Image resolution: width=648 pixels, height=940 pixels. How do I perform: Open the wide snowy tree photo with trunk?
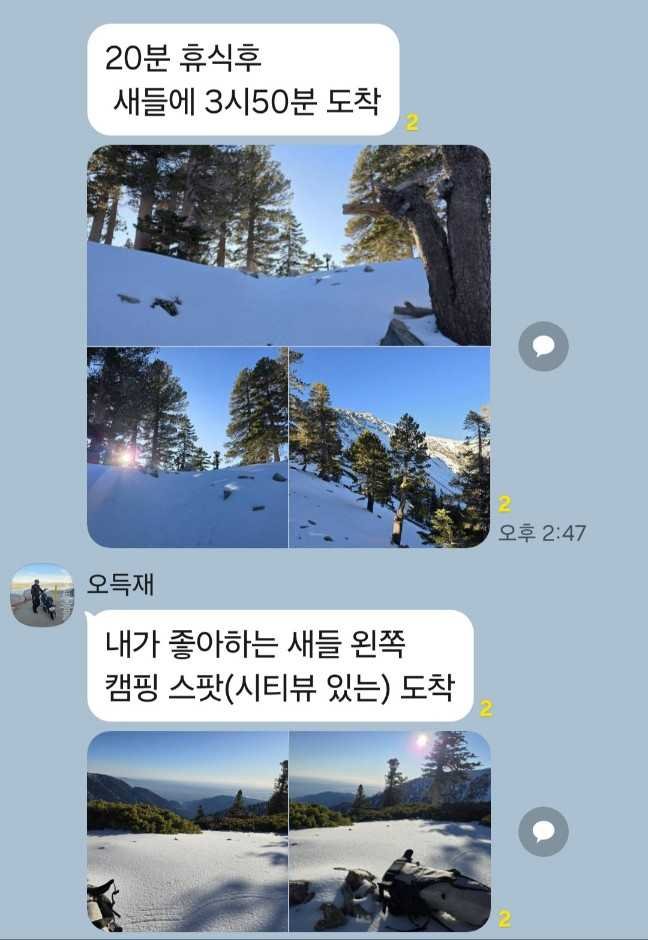[288, 245]
